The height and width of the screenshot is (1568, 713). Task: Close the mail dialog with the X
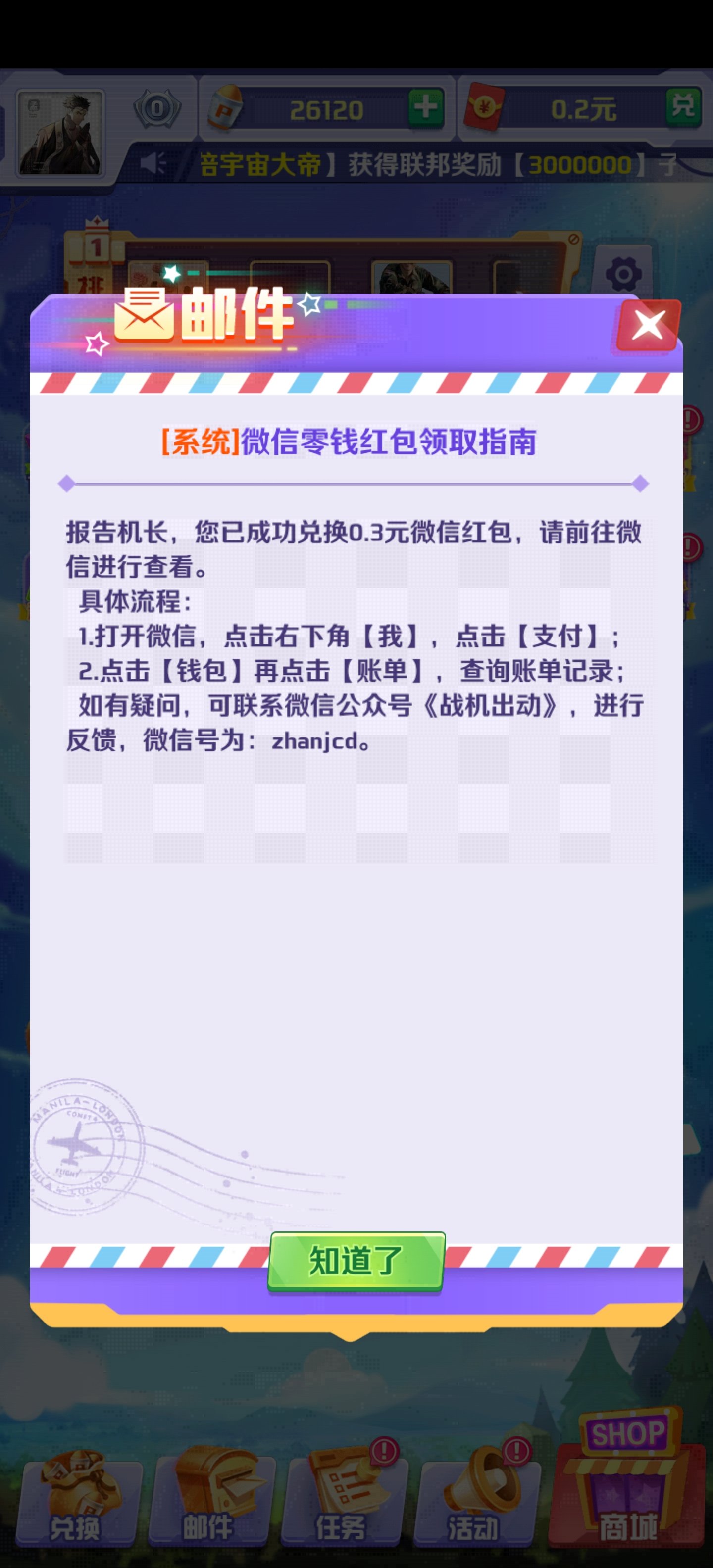point(648,325)
